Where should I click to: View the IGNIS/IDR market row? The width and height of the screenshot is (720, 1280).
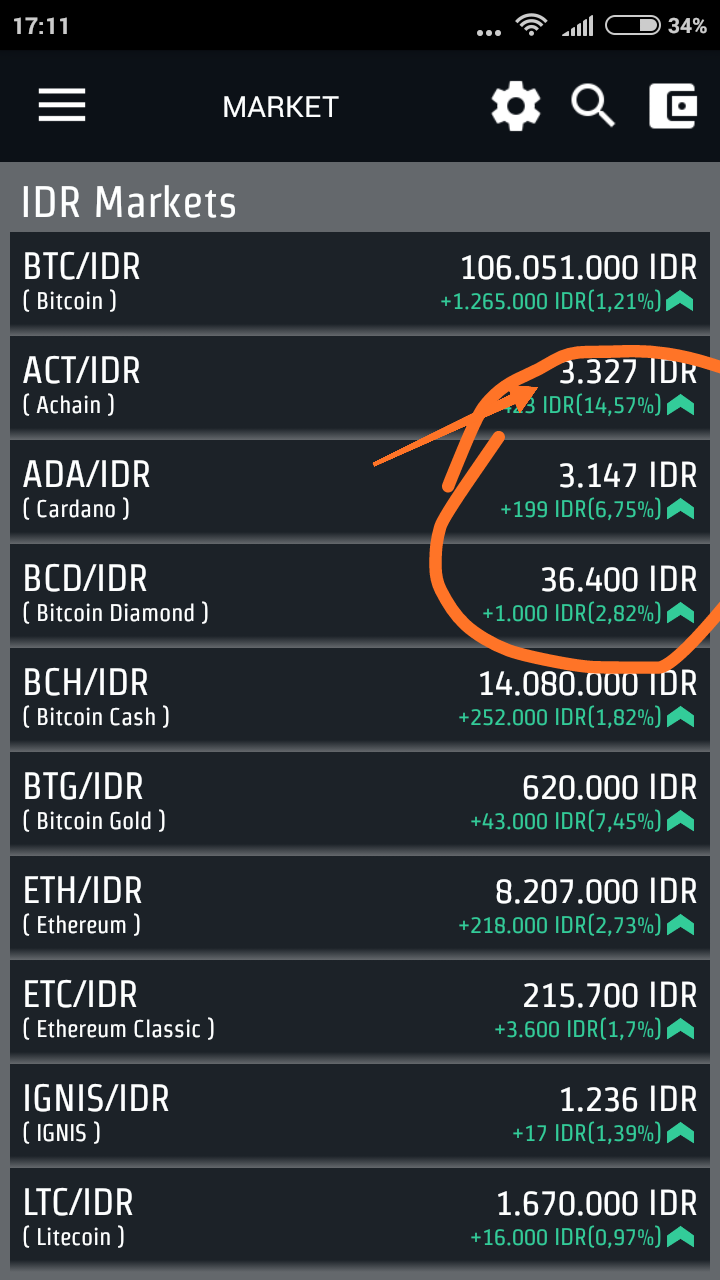(x=360, y=1114)
